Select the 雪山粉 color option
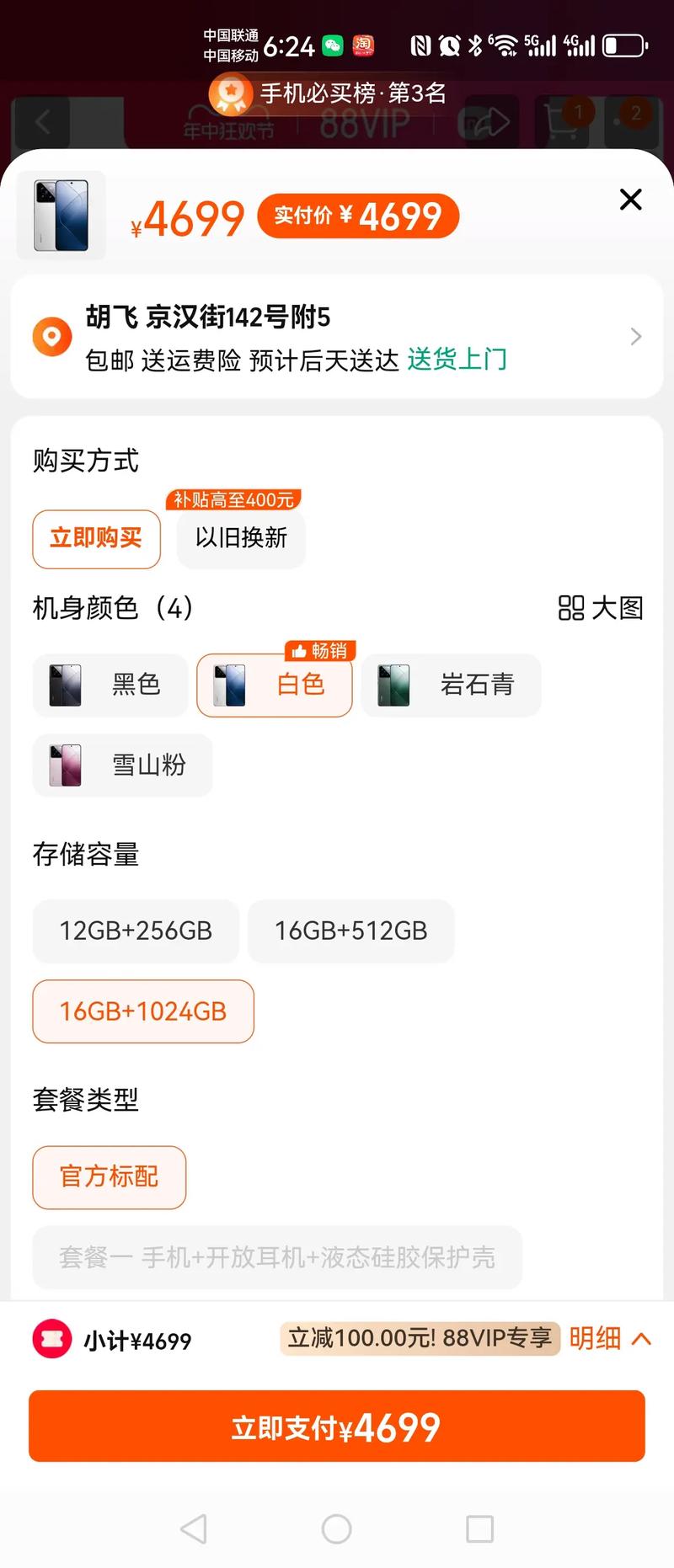 (121, 765)
